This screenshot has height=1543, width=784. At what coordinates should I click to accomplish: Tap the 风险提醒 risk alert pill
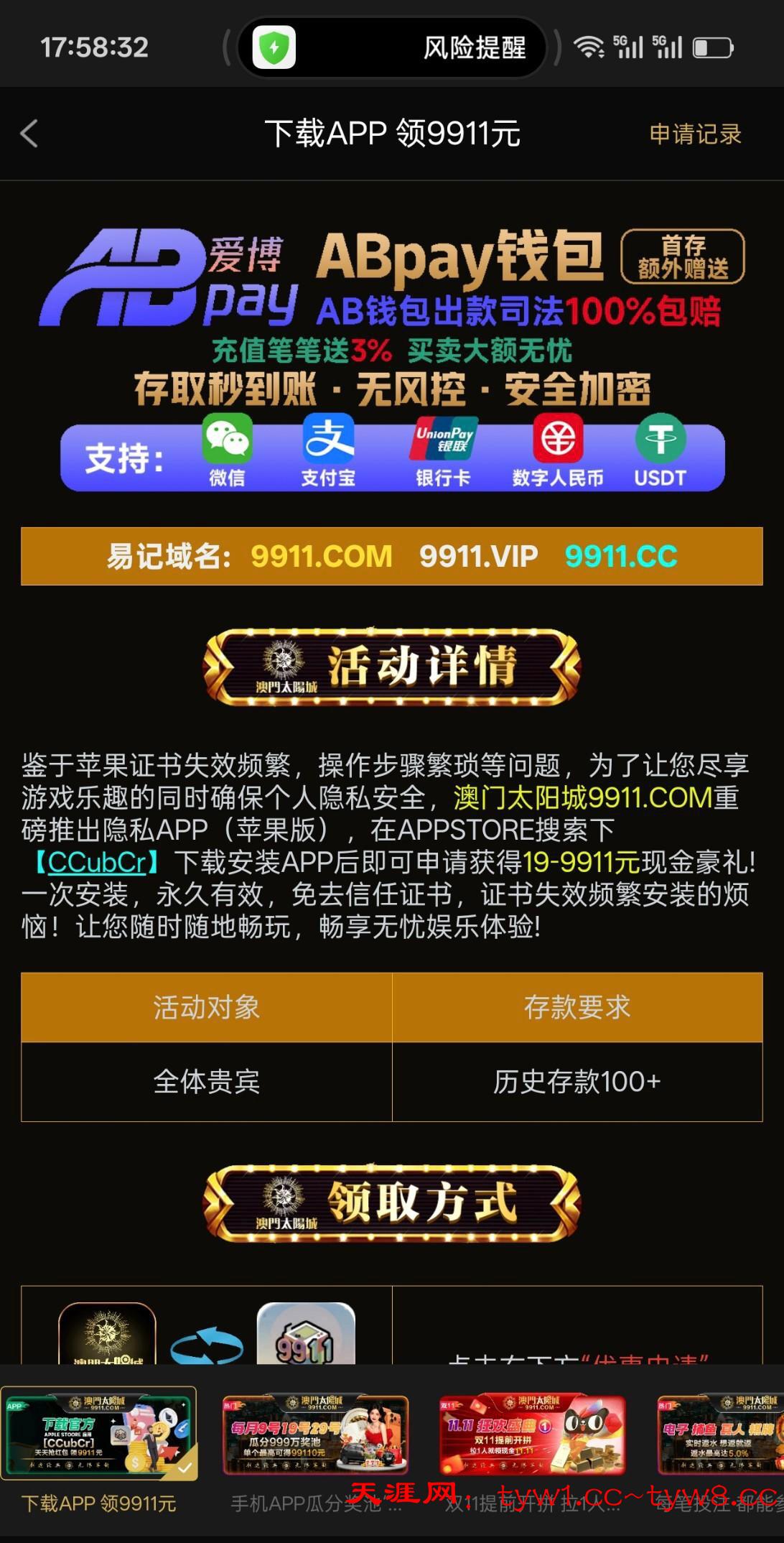(392, 48)
